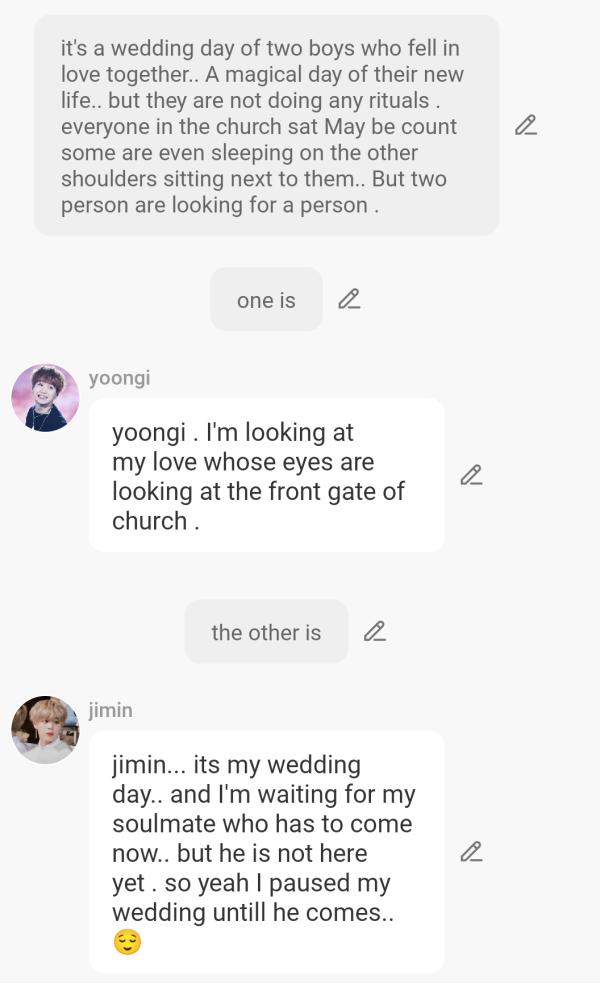Edit yoongi's message about the church gate
The image size is (600, 992).
(x=471, y=475)
